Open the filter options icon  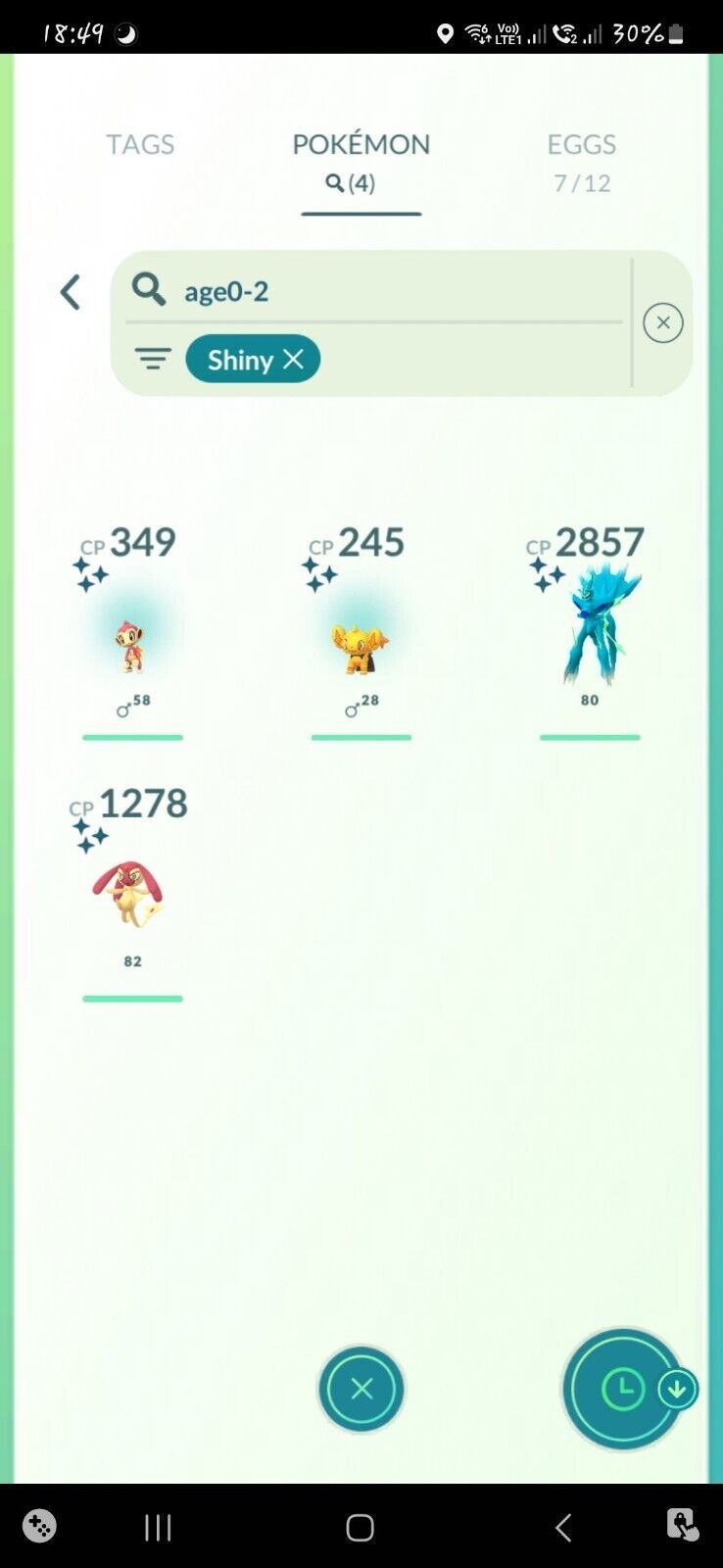[153, 360]
